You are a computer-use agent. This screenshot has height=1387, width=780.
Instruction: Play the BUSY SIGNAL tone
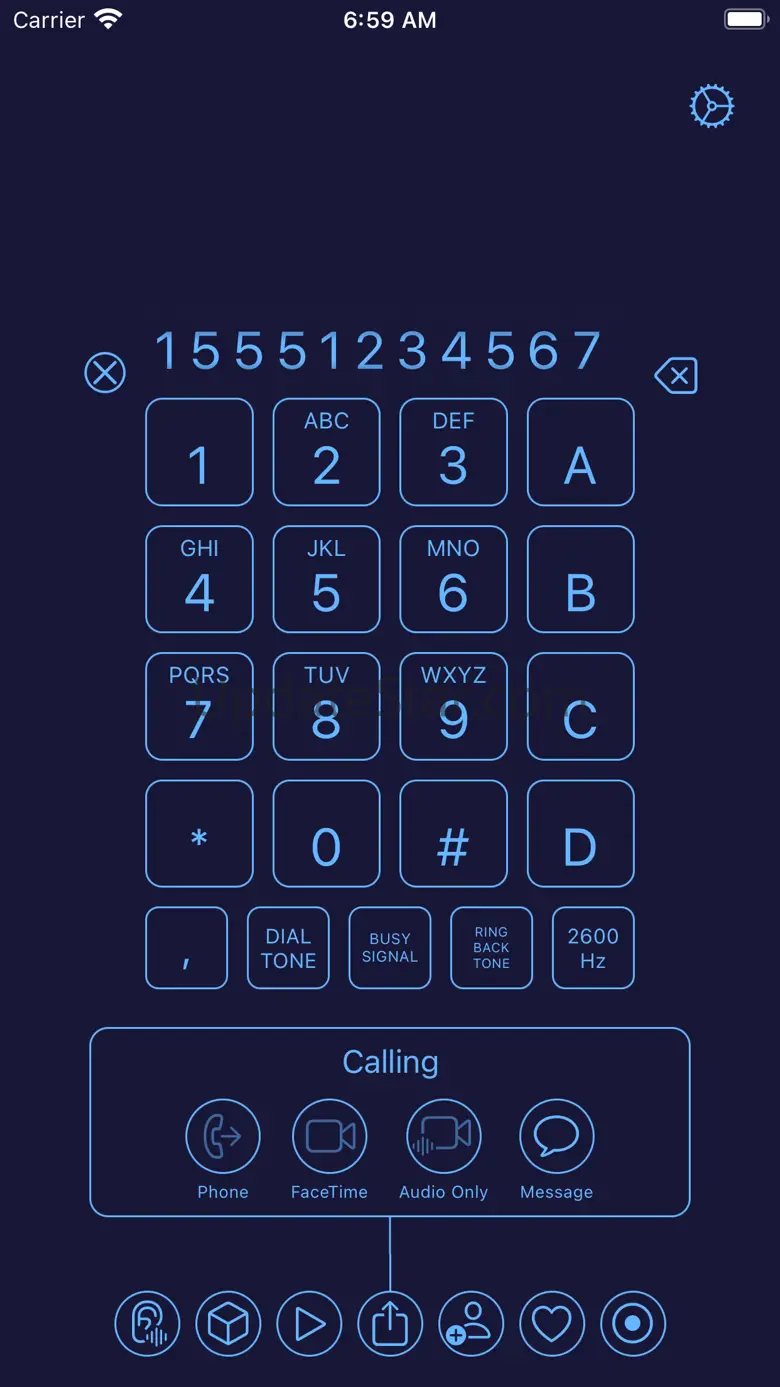coord(390,948)
